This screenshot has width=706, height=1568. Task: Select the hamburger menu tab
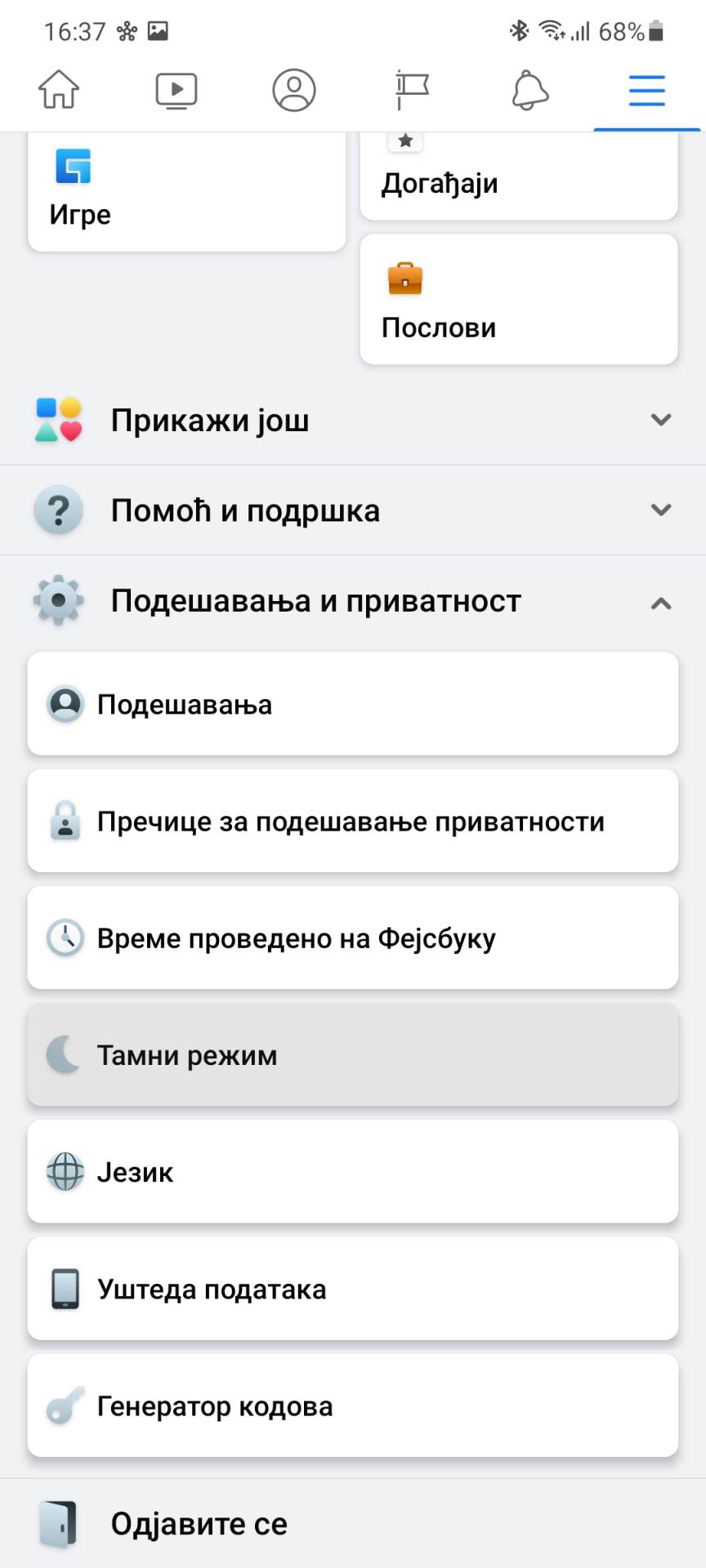click(x=646, y=90)
